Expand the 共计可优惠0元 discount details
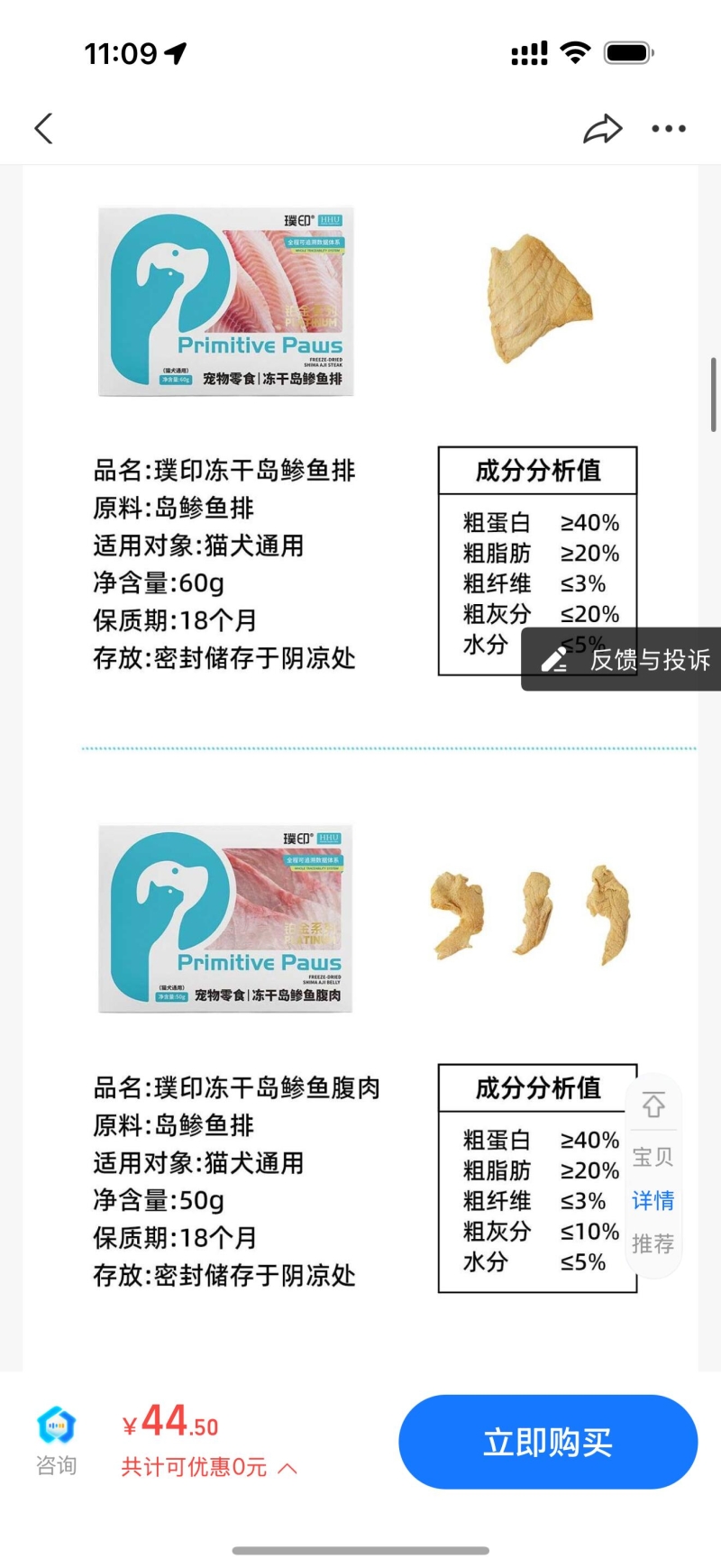This screenshot has height=1568, width=721. 208,1467
